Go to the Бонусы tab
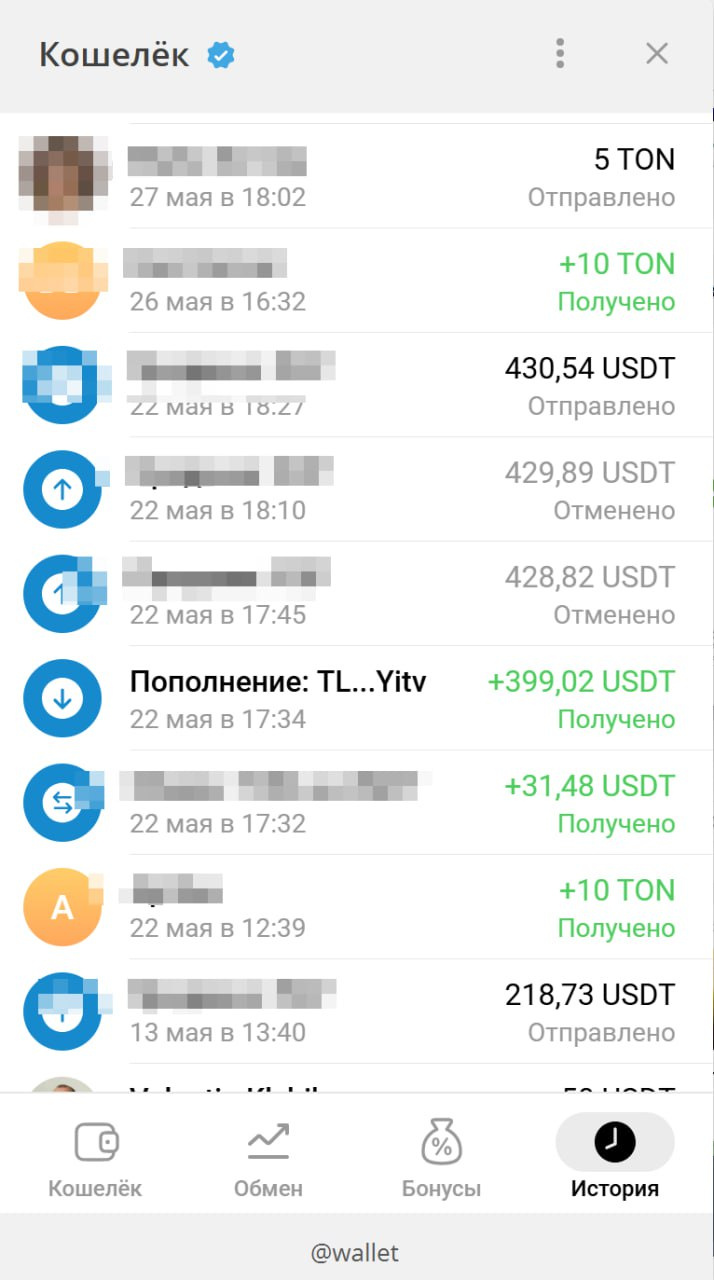Image resolution: width=714 pixels, height=1280 pixels. (441, 1158)
